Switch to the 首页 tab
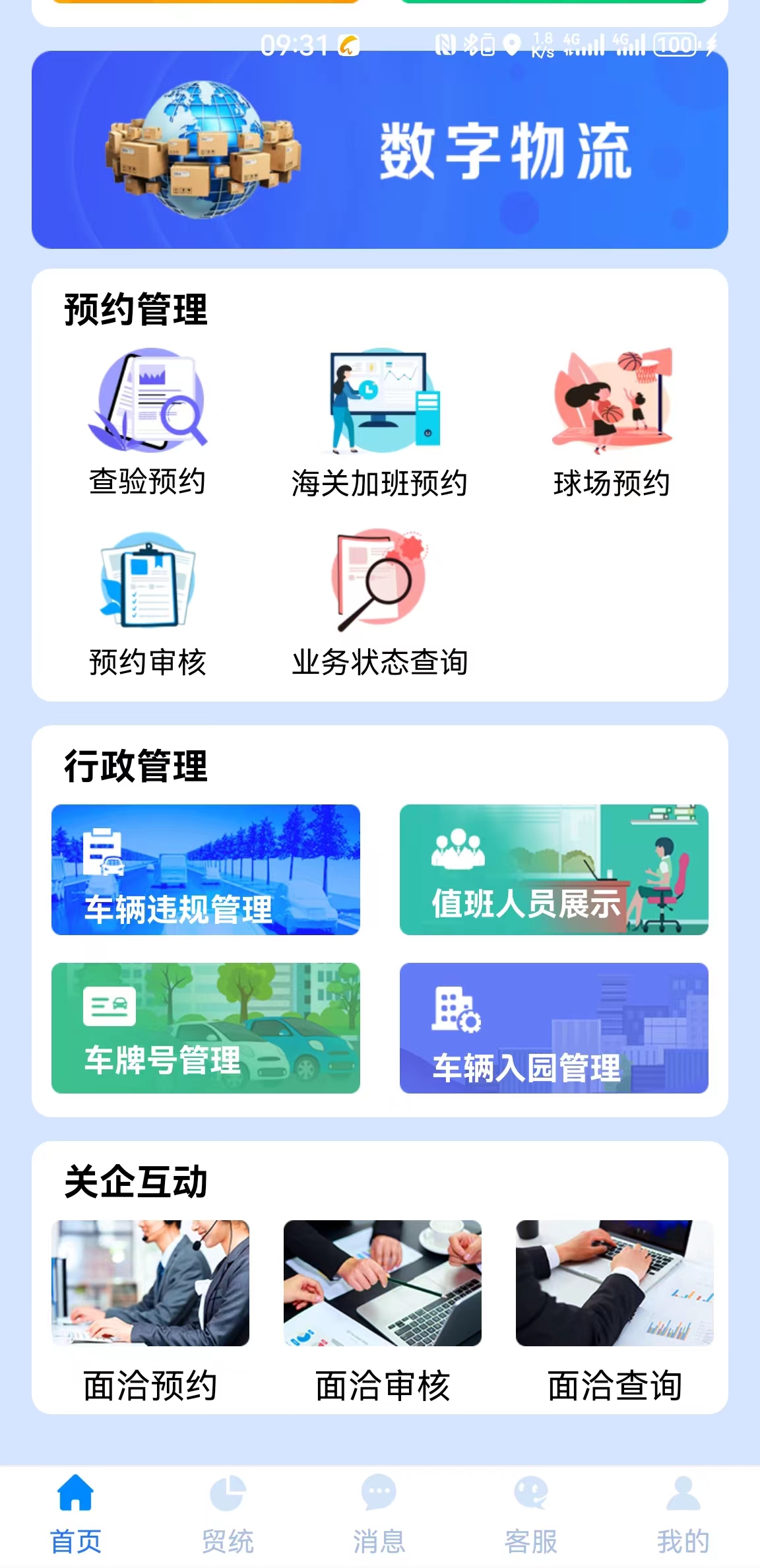The height and width of the screenshot is (1568, 760). (76, 1514)
